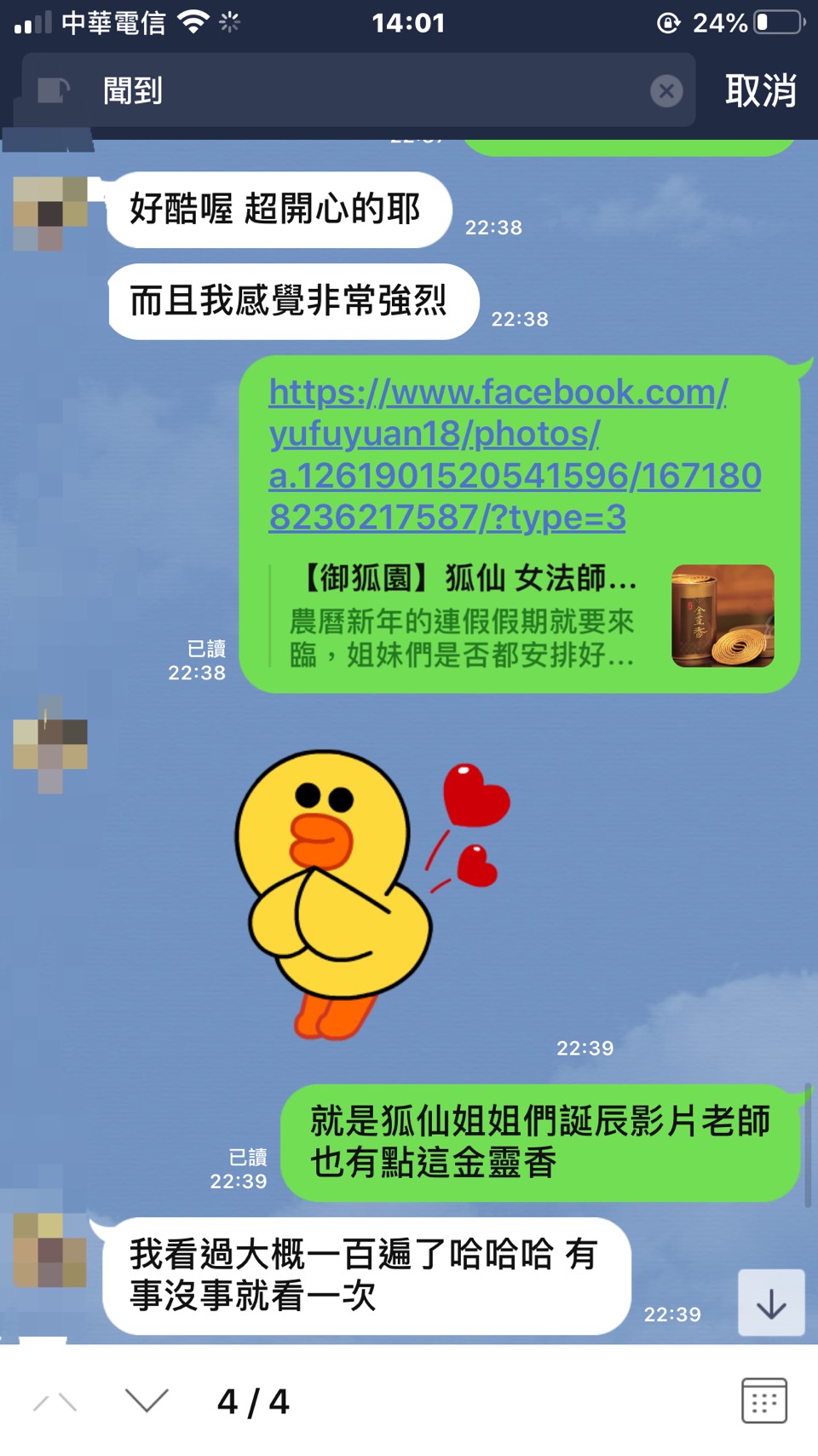Go to previous search result up arrow

55,1401
